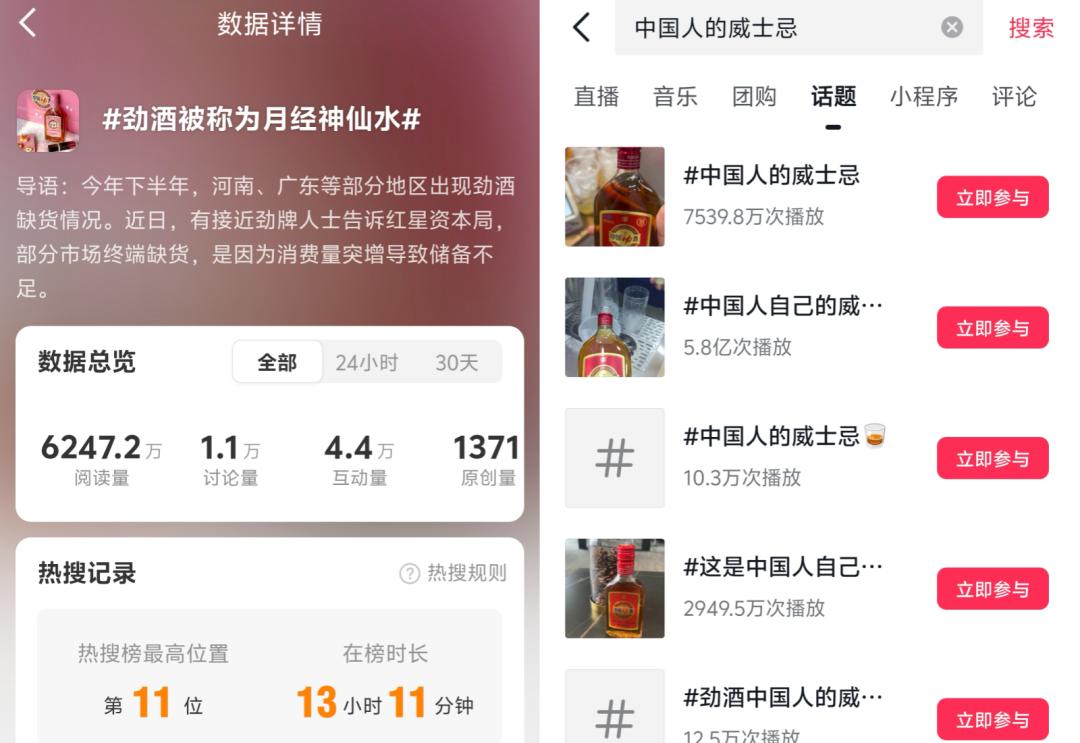Join the topic with 10.3万次播放

[993, 458]
